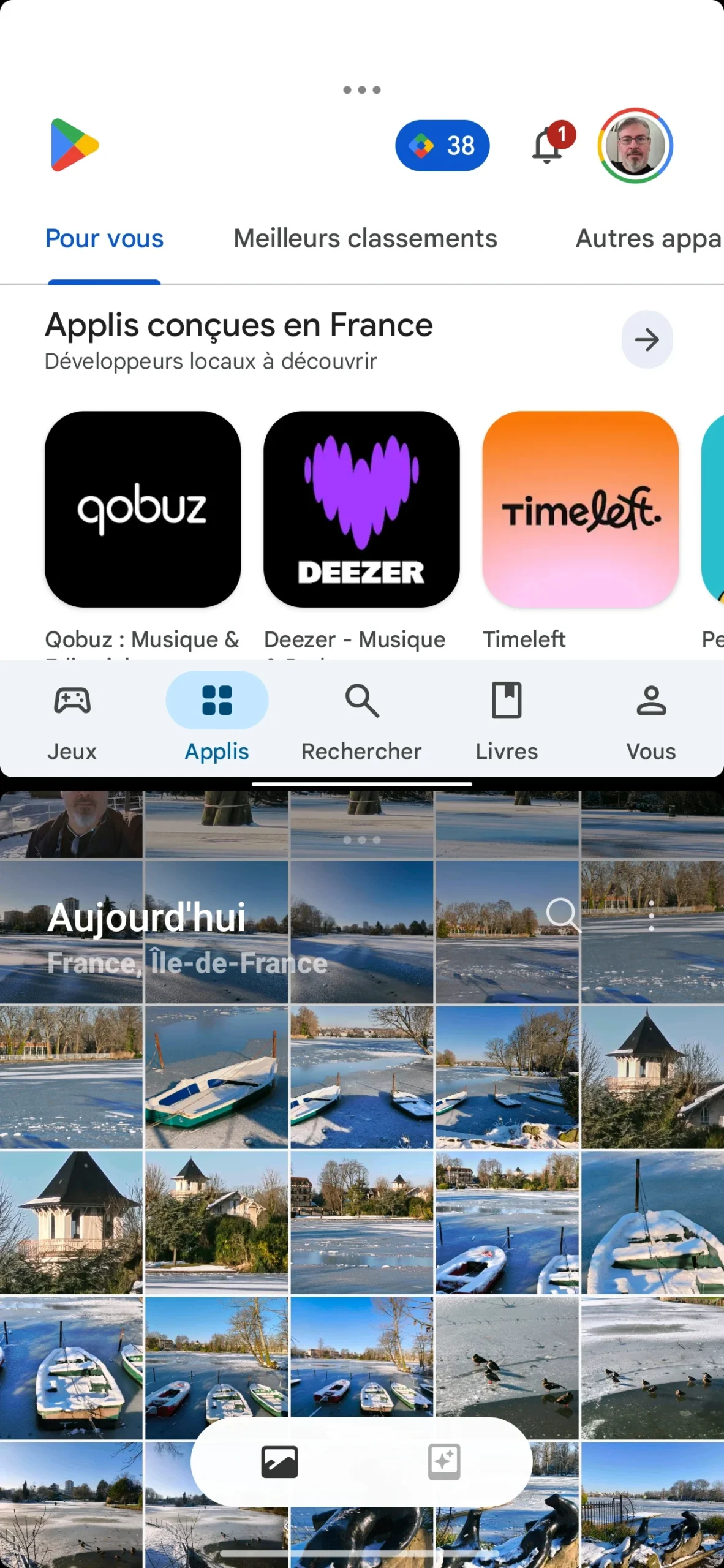Screen dimensions: 724x1568
Task: Open the account profile picture
Action: [635, 146]
